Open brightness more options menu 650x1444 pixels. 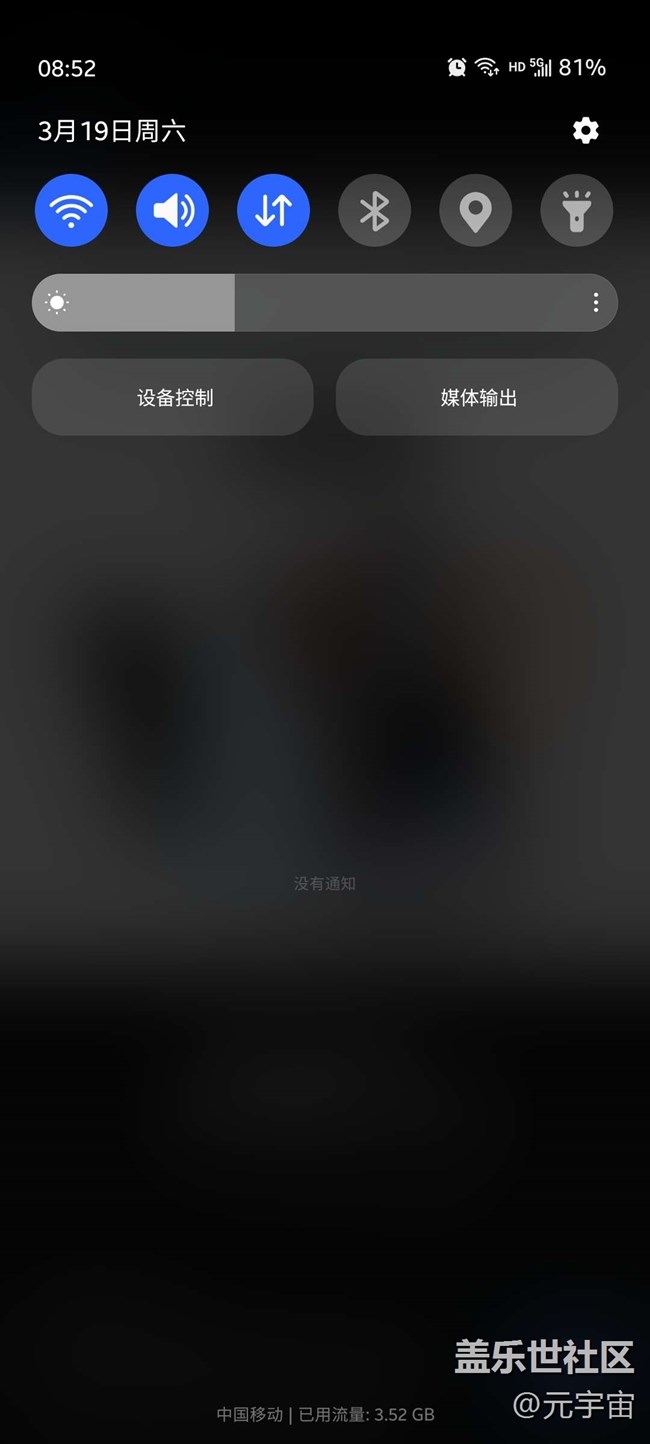(596, 302)
